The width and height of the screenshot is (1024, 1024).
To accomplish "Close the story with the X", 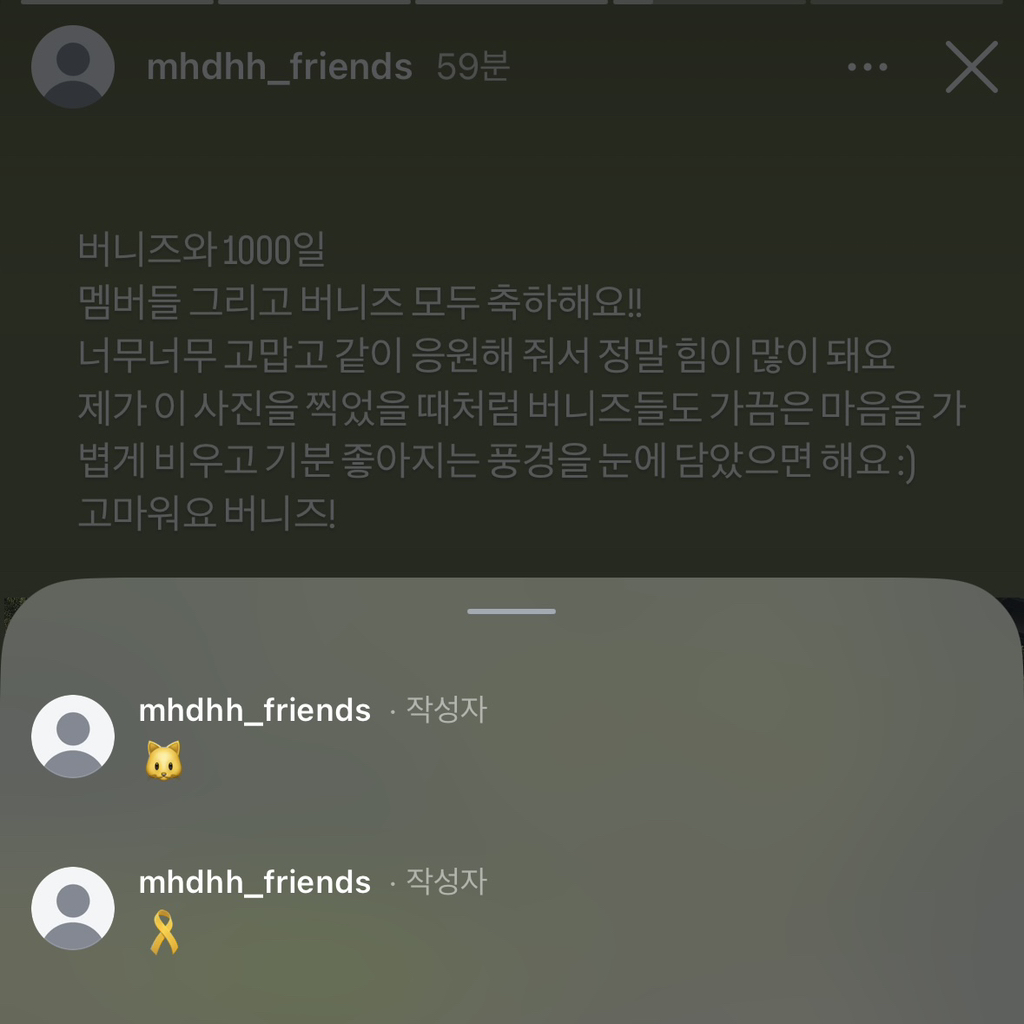I will pos(971,67).
